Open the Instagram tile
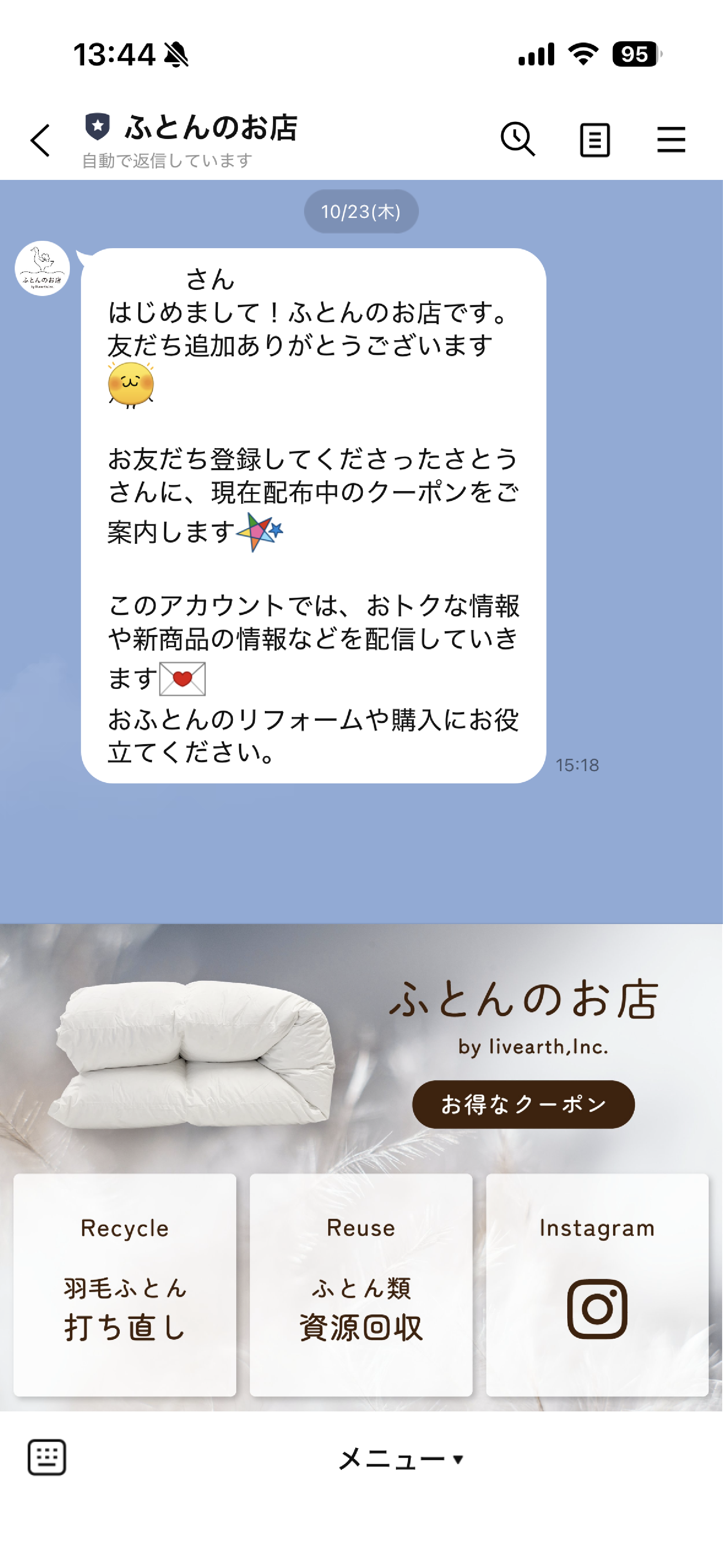The height and width of the screenshot is (1568, 723). tap(596, 1284)
